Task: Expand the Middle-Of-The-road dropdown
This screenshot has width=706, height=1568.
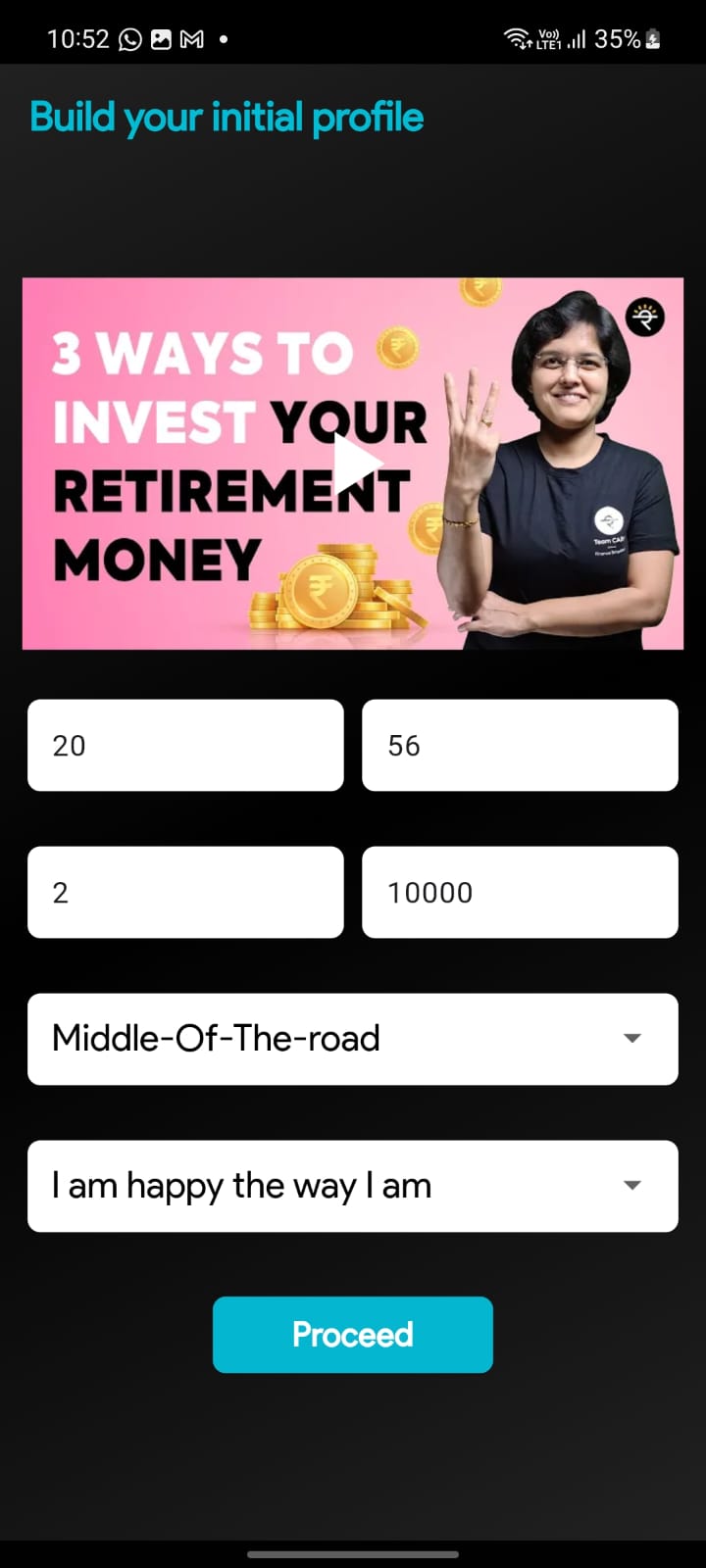Action: tap(353, 1039)
